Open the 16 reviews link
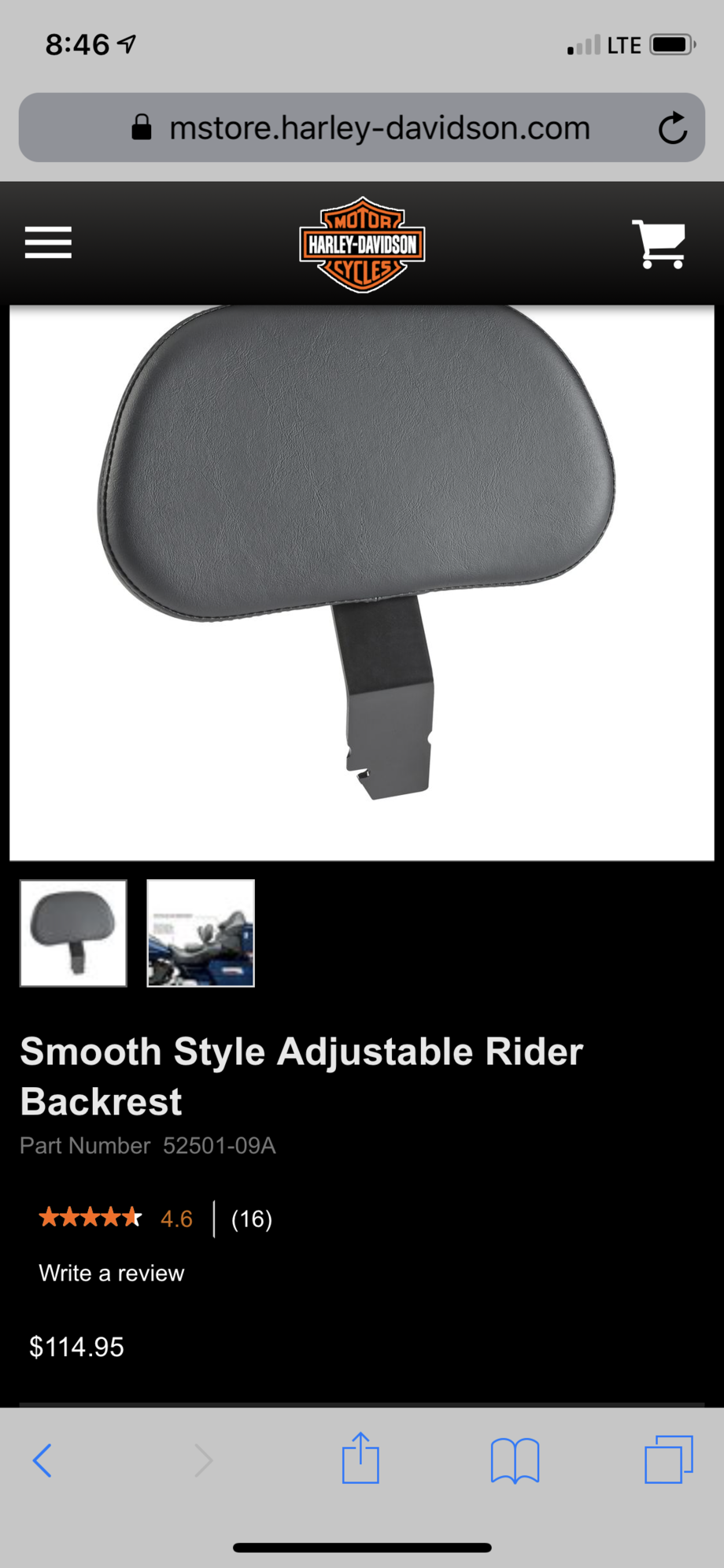The width and height of the screenshot is (724, 1568). coord(252,1219)
